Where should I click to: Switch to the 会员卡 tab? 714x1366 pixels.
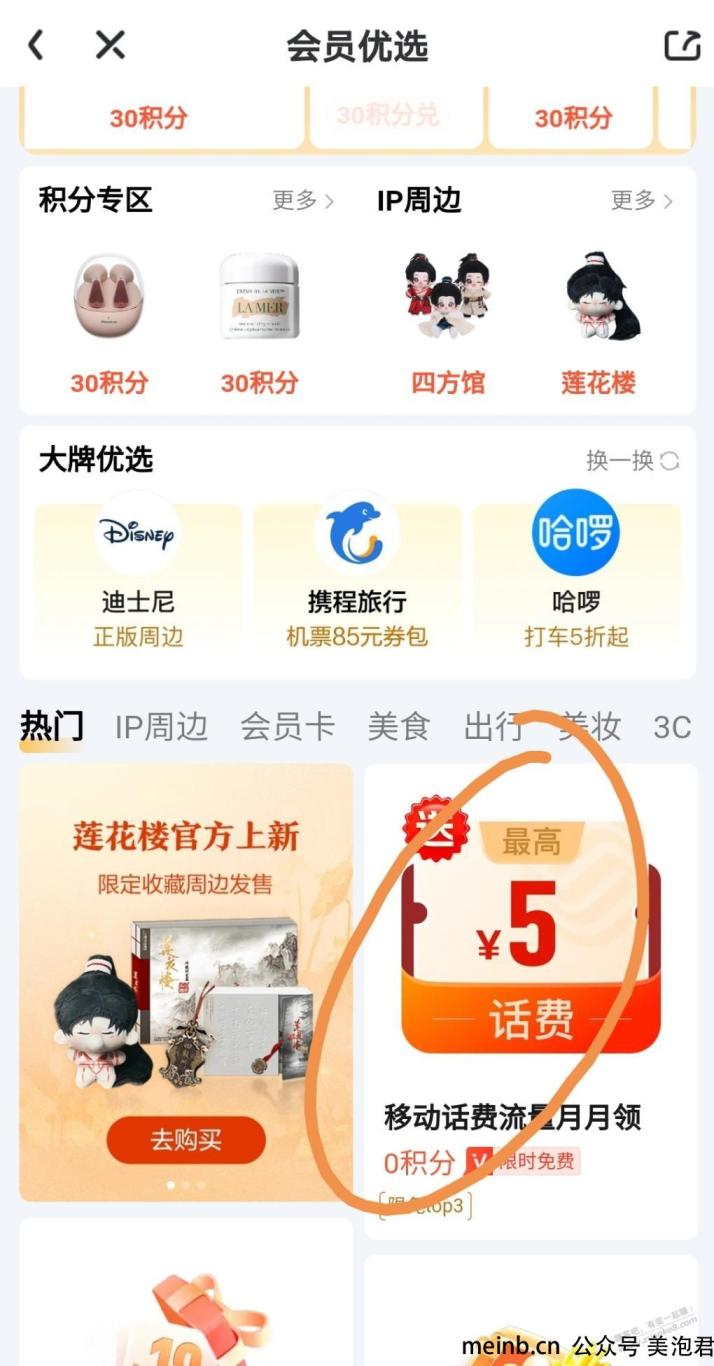pyautogui.click(x=287, y=727)
